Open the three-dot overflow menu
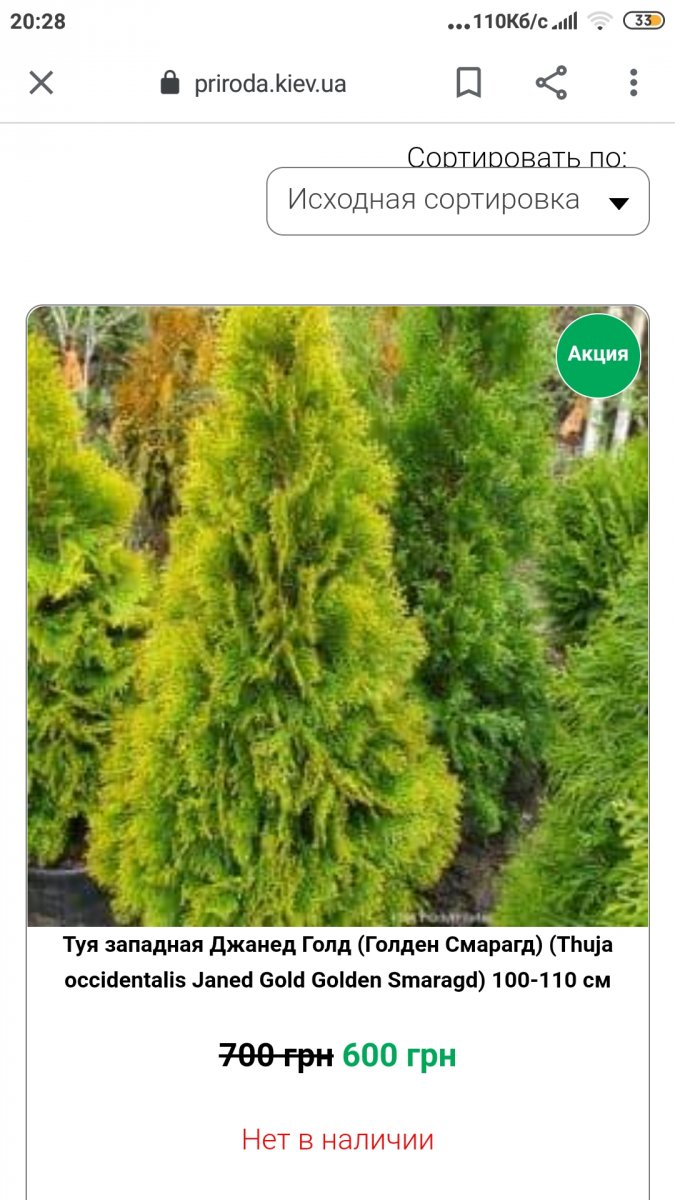 coord(633,83)
